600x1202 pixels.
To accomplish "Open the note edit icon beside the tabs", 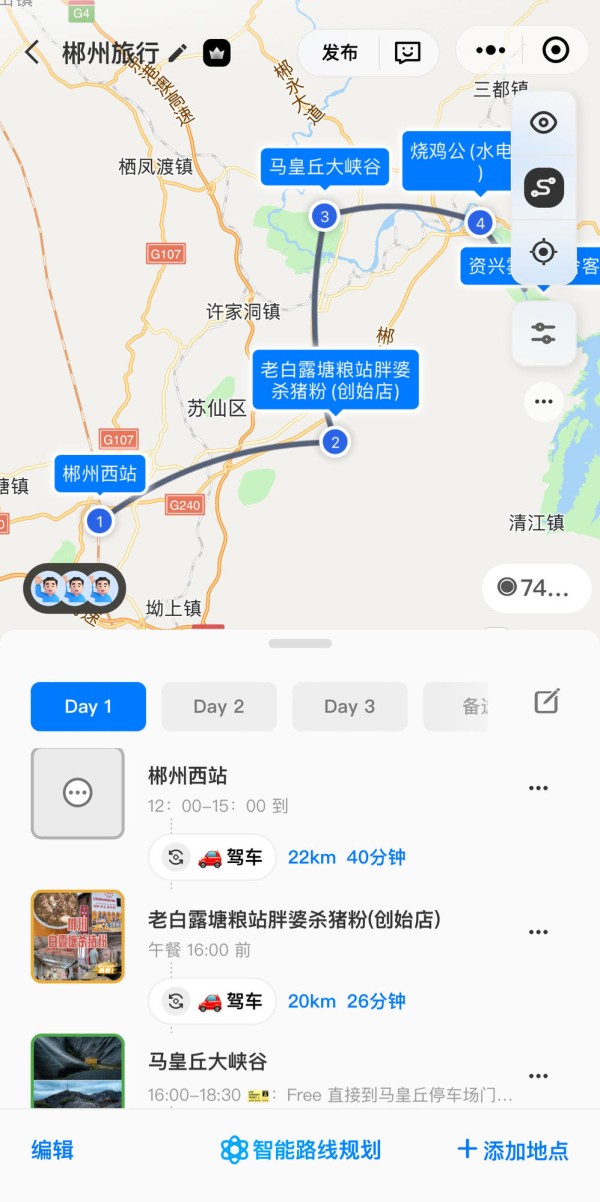I will [546, 702].
